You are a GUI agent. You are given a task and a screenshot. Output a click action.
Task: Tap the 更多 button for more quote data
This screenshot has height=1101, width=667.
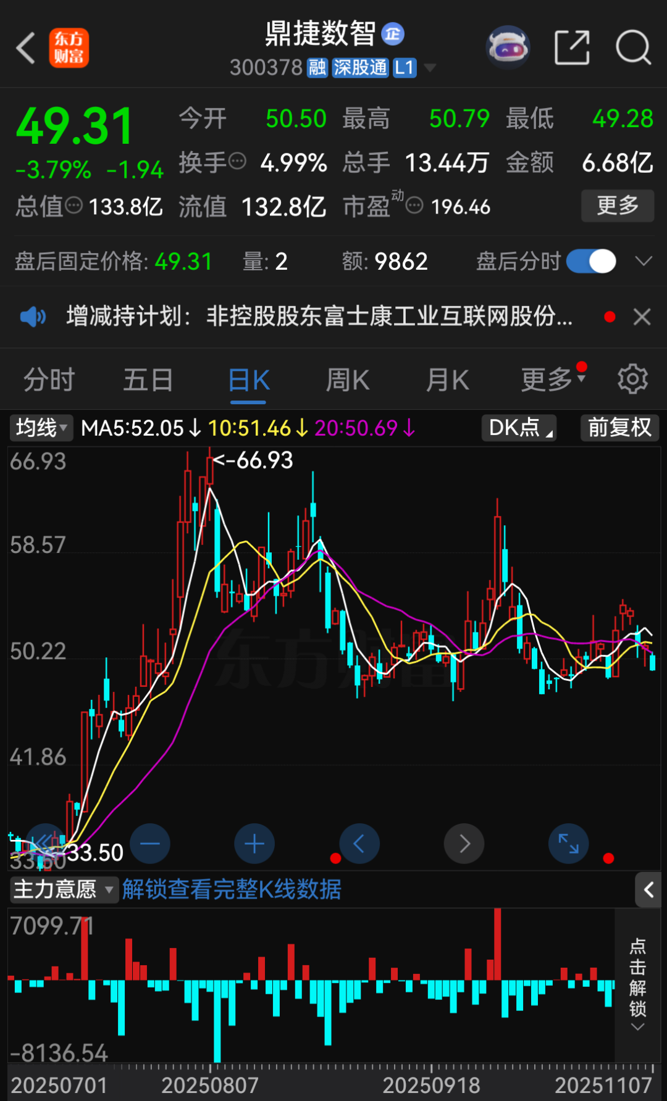617,206
